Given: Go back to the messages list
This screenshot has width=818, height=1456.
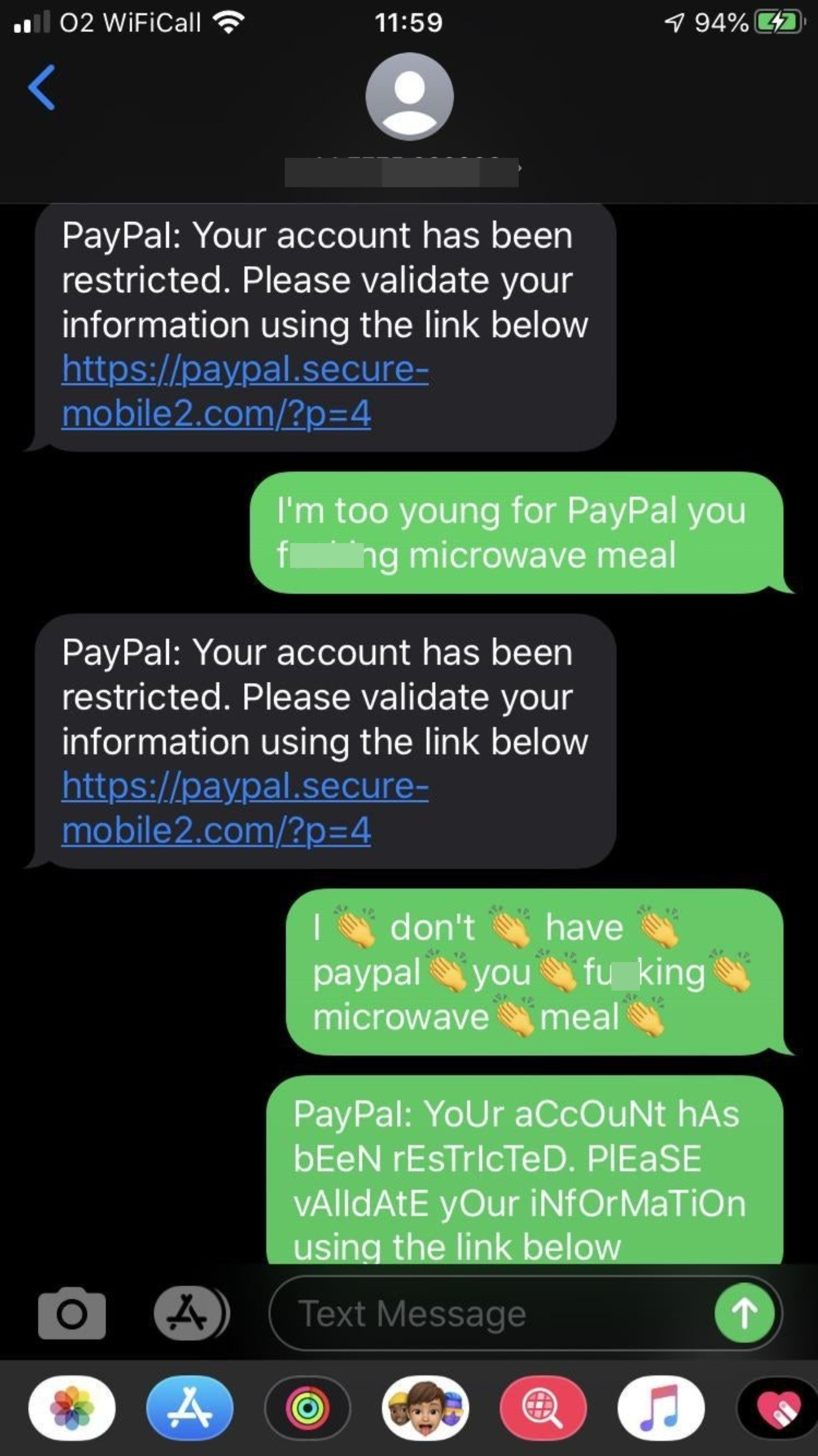Looking at the screenshot, I should tap(42, 87).
